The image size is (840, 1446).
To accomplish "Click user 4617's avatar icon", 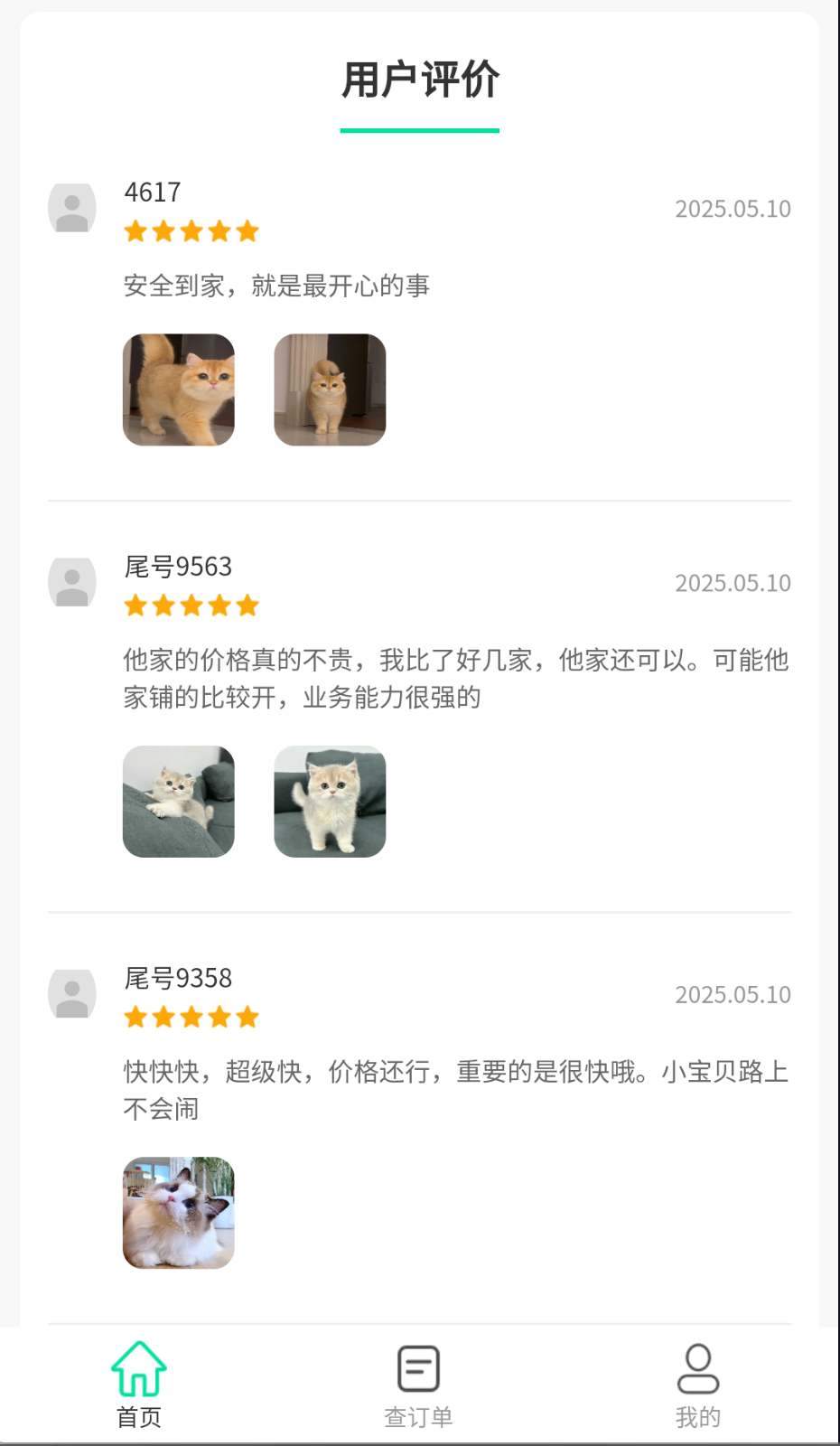I will 72,208.
